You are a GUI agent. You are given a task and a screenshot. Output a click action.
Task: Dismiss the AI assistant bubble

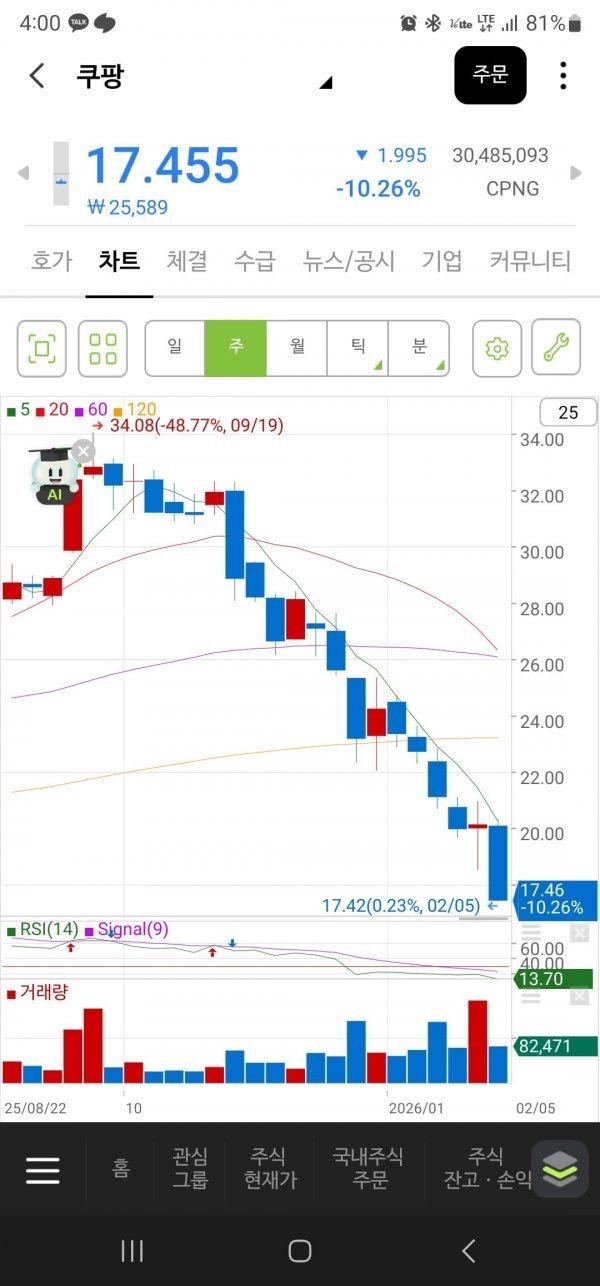point(84,452)
